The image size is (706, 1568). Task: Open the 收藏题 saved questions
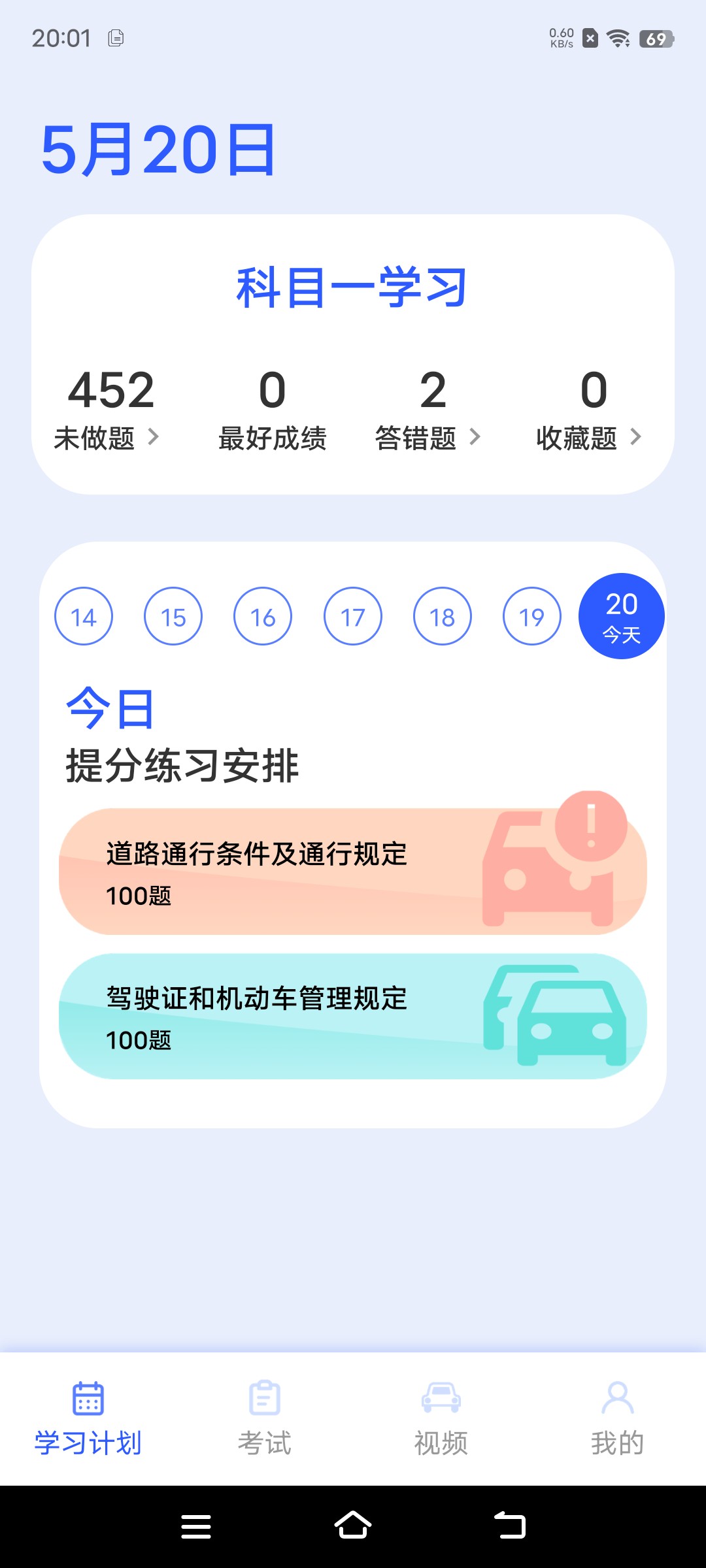point(589,437)
